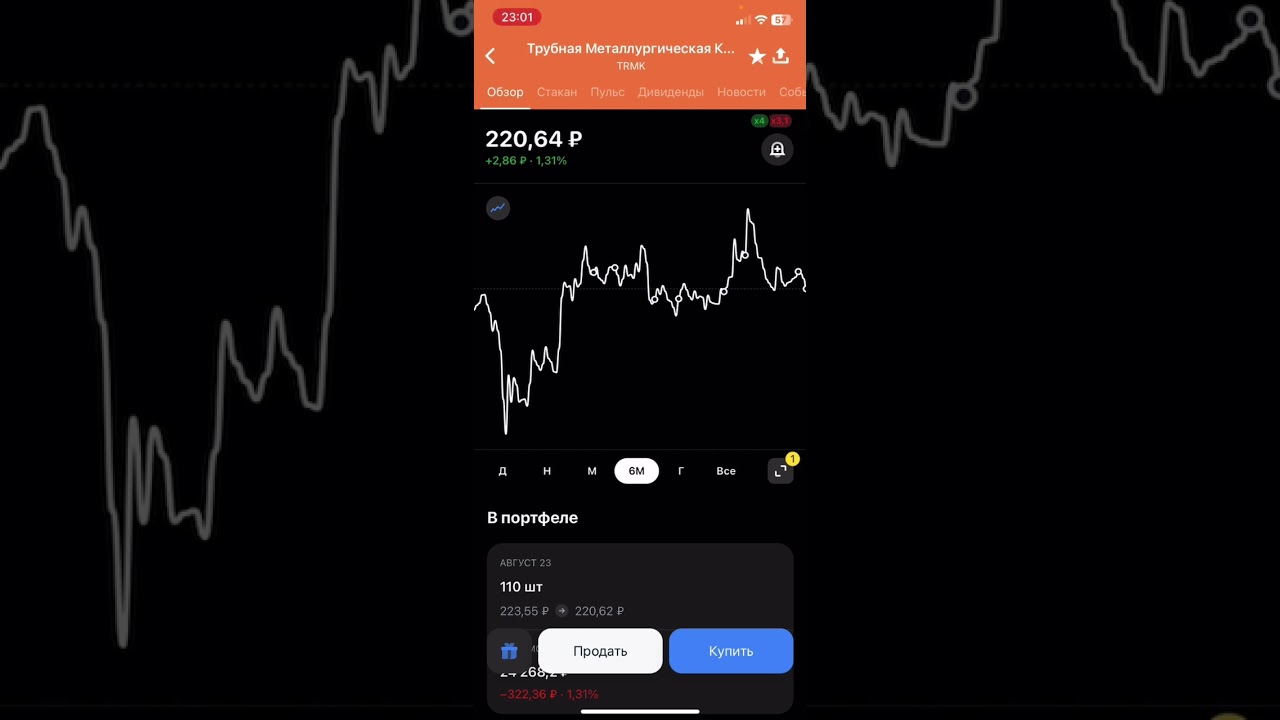The height and width of the screenshot is (720, 1280).
Task: Select the Обзор tab
Action: pyautogui.click(x=505, y=92)
